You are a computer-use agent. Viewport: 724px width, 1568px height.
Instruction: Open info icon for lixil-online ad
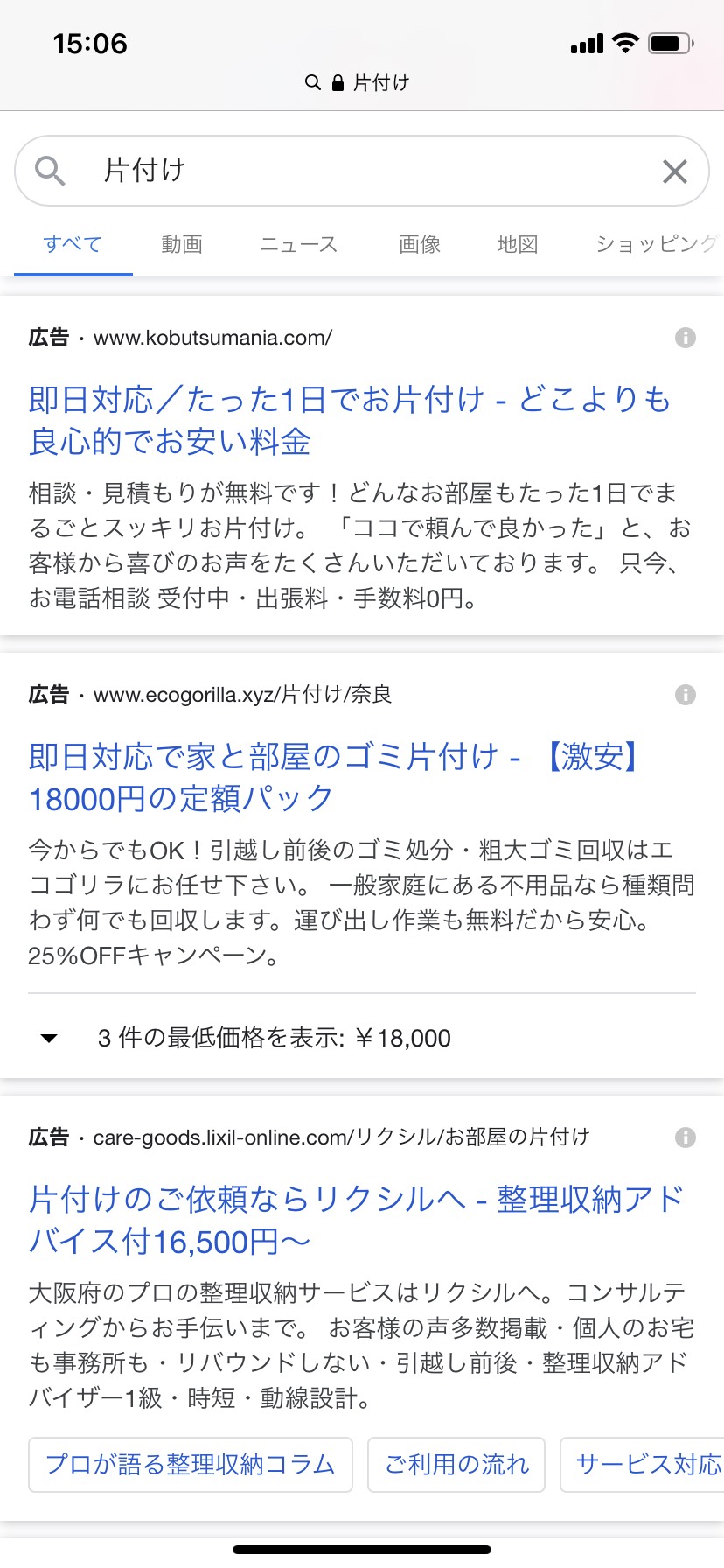[686, 1137]
